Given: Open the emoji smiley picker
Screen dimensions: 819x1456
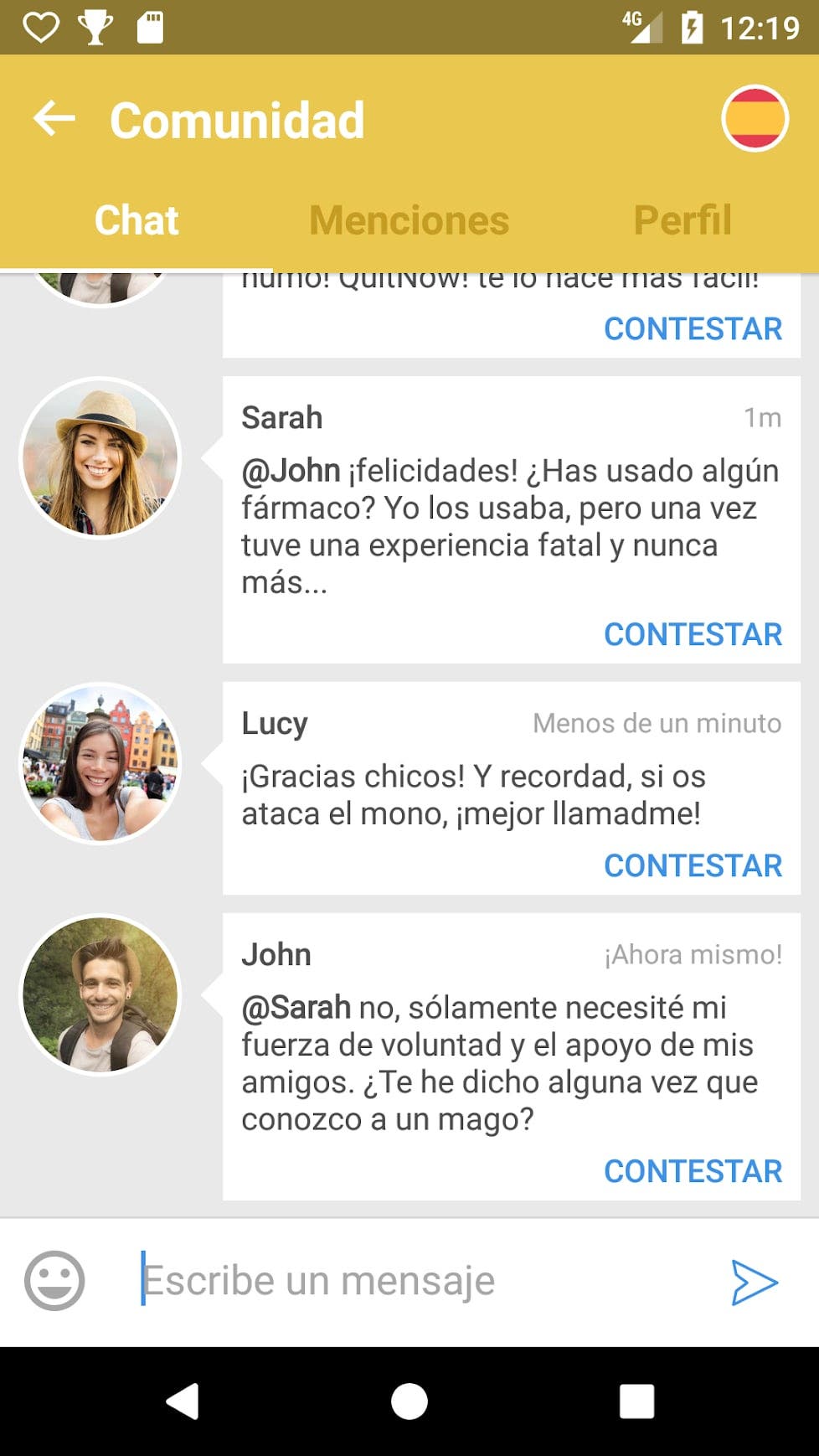Looking at the screenshot, I should point(54,1279).
